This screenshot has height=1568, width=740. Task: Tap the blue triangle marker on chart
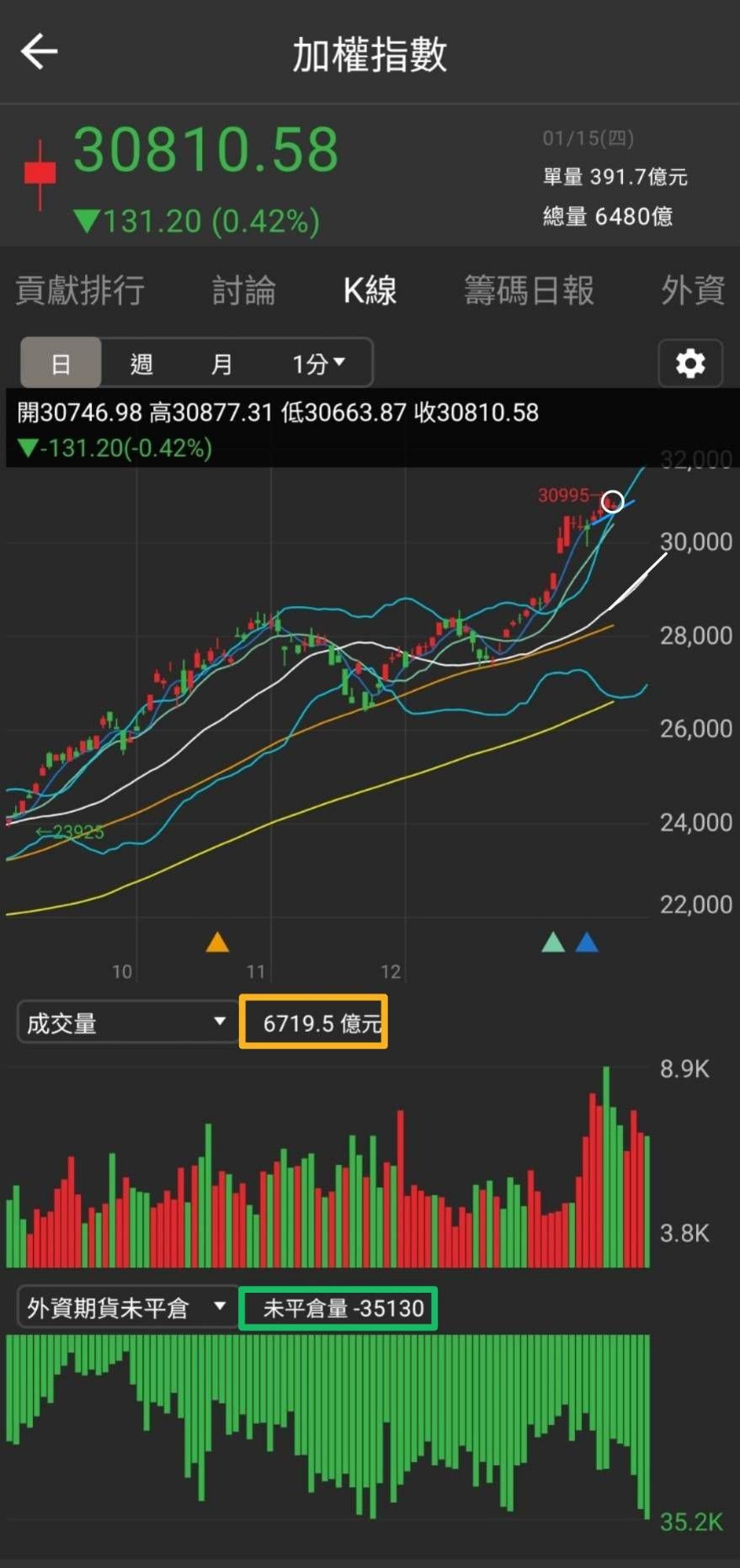point(587,942)
